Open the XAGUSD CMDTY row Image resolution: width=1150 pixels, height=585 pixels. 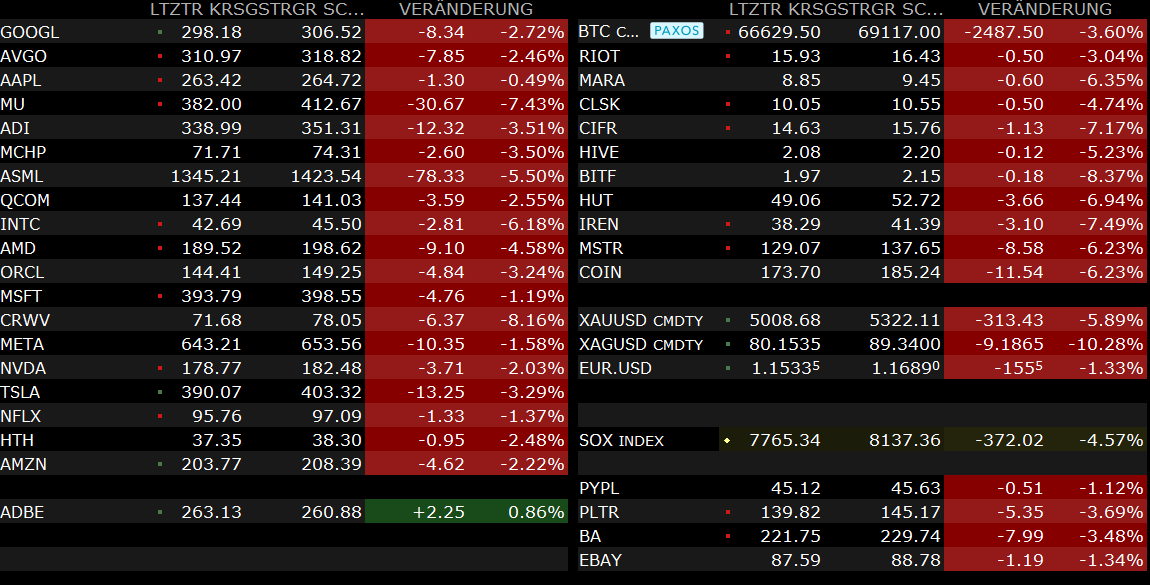click(640, 344)
